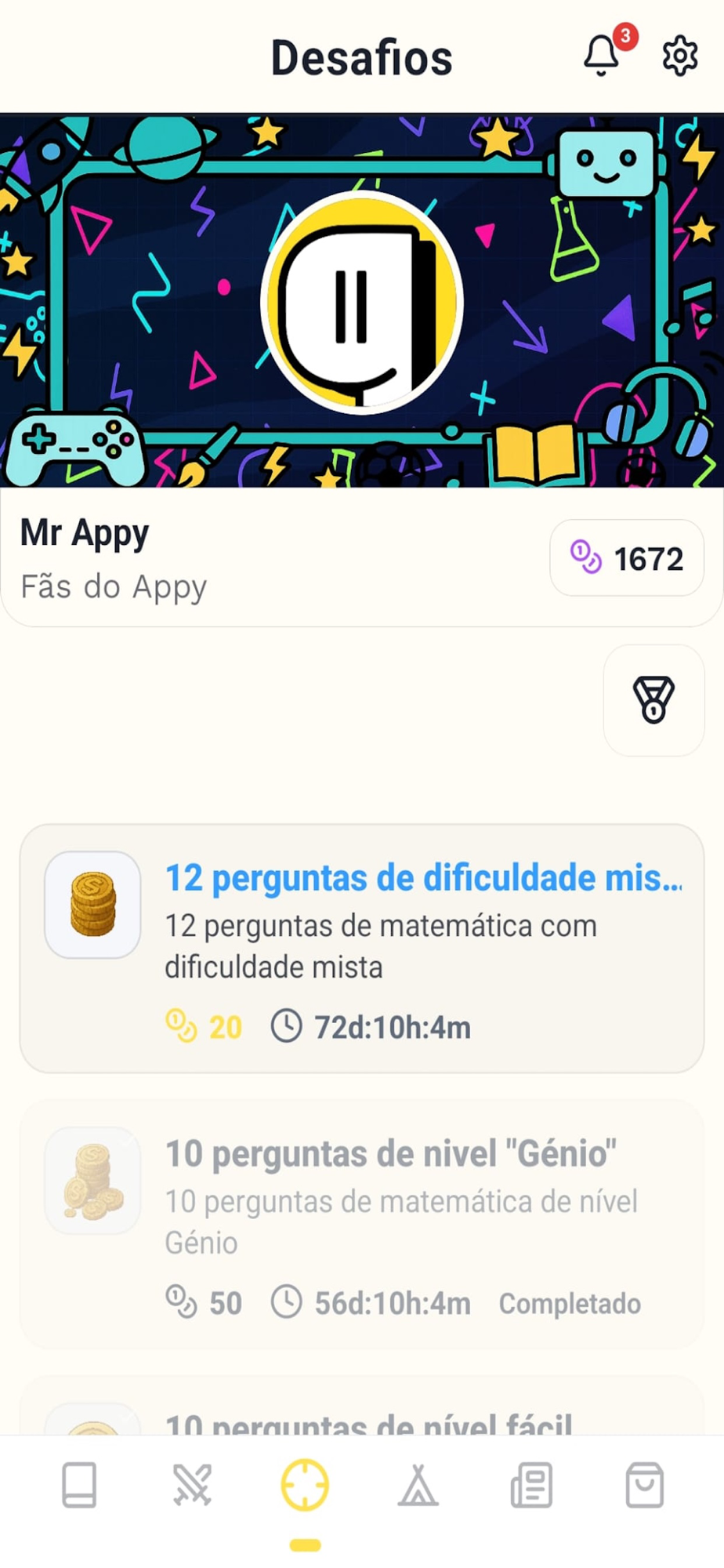This screenshot has height=1568, width=724.
Task: Select the challenges target tab
Action: 305,1485
